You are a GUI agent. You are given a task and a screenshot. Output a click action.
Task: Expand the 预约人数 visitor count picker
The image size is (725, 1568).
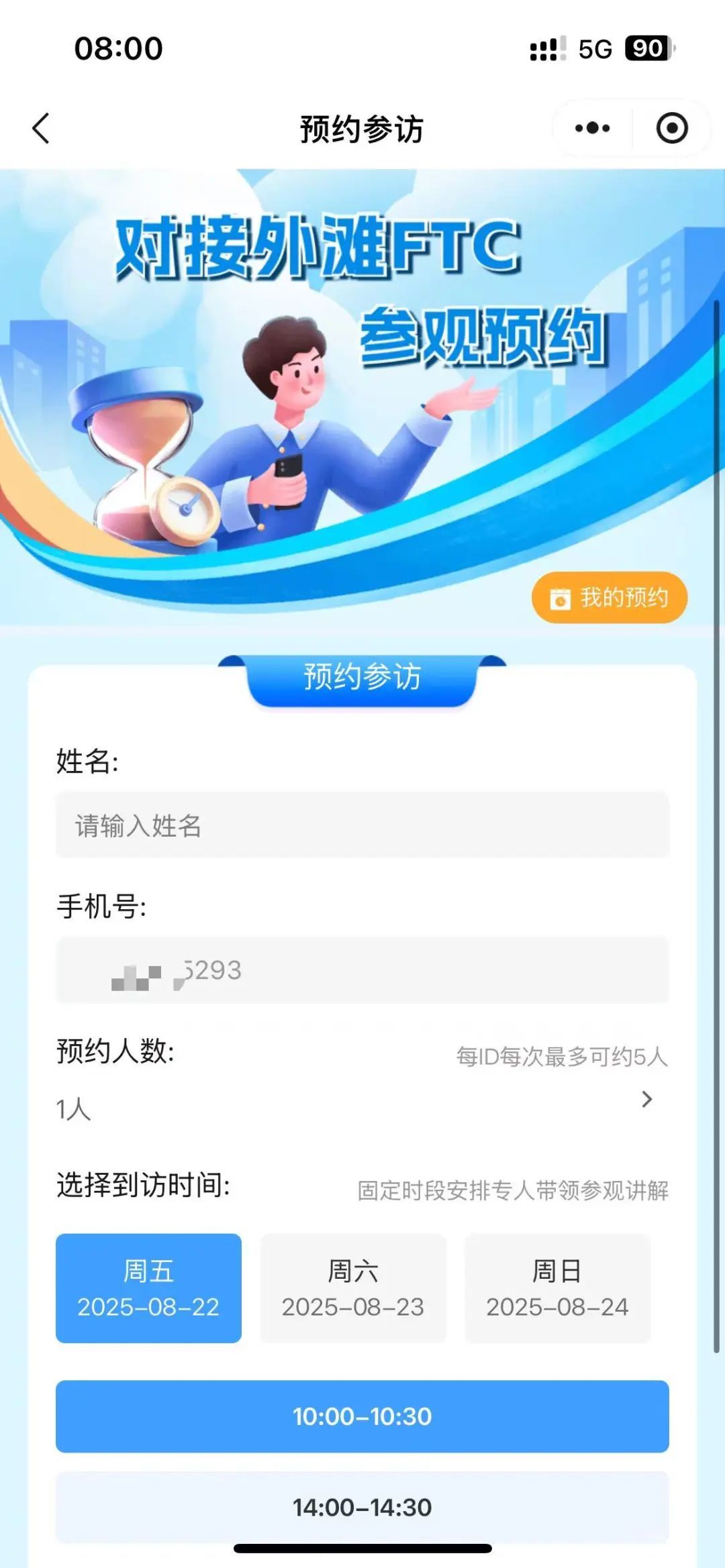[362, 1100]
